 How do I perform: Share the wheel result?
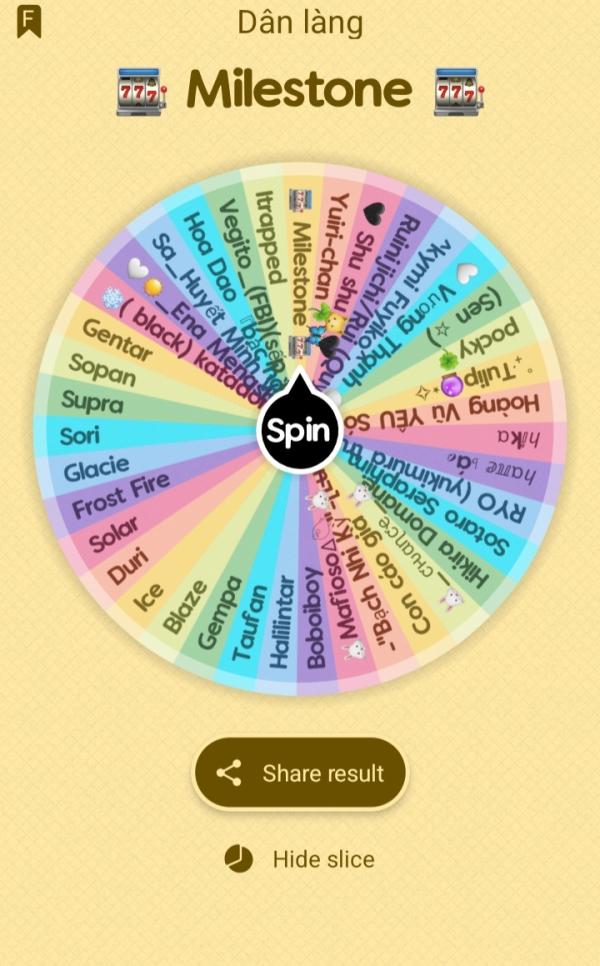(x=301, y=773)
